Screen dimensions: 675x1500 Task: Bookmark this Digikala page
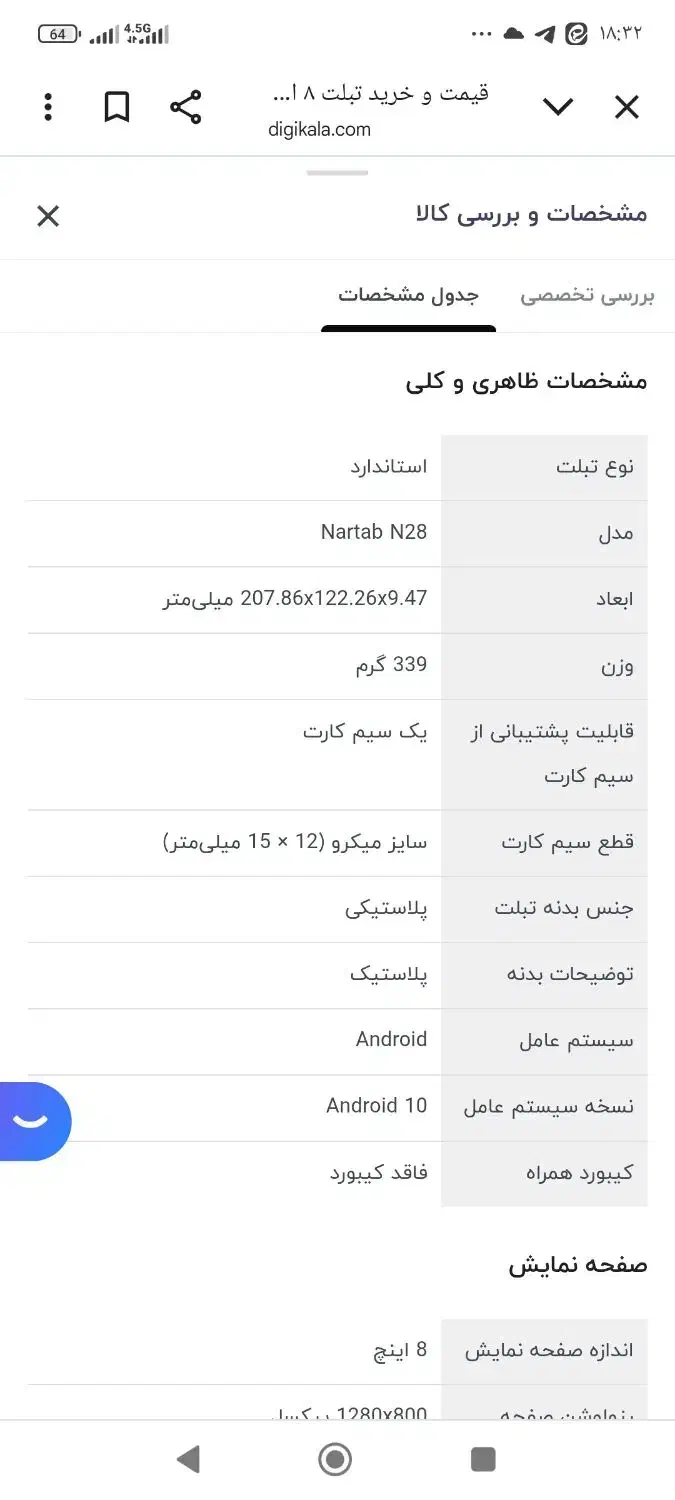pos(117,107)
